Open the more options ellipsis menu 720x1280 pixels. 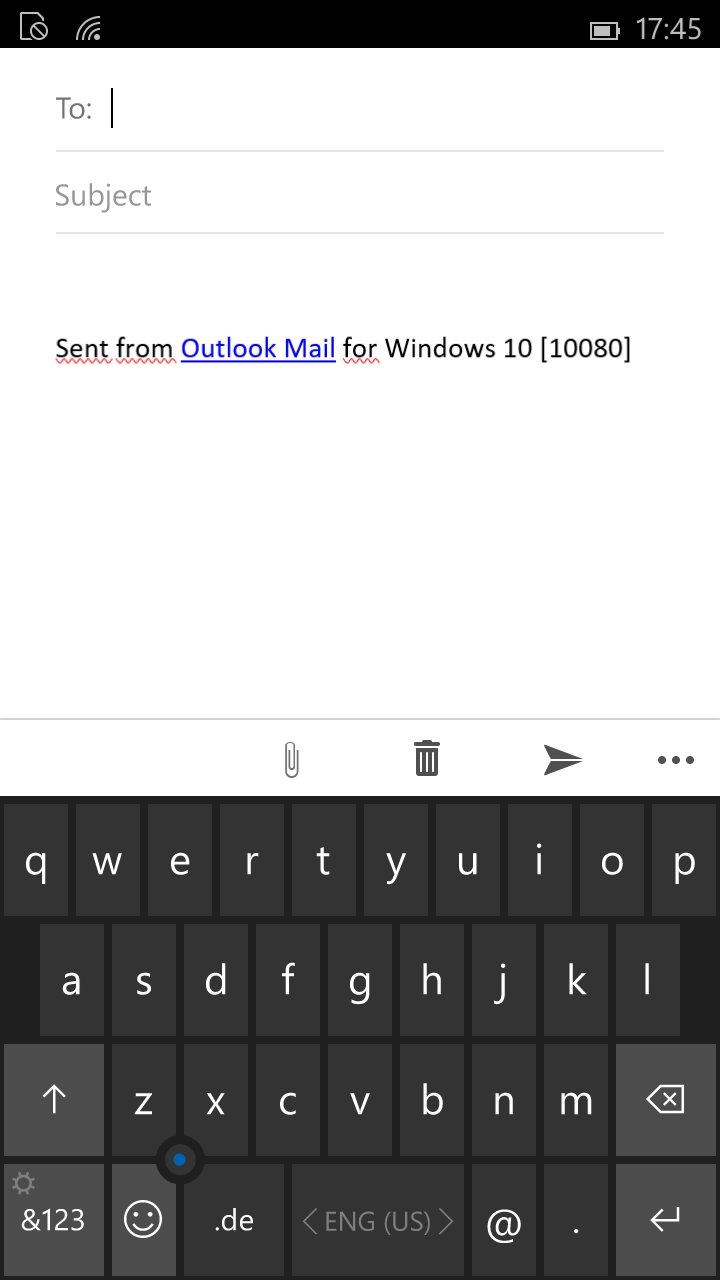point(676,760)
